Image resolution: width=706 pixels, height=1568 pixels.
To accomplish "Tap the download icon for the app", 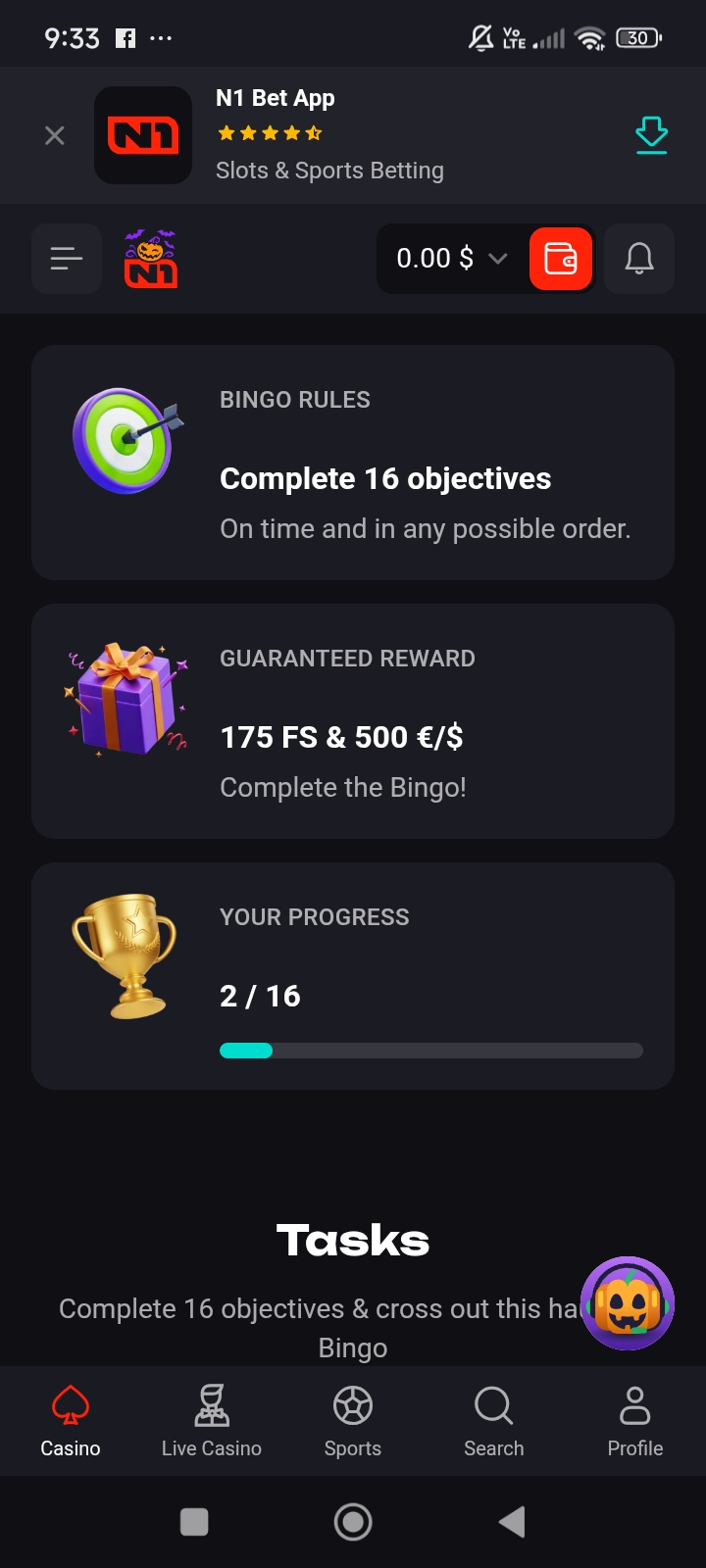I will (651, 134).
